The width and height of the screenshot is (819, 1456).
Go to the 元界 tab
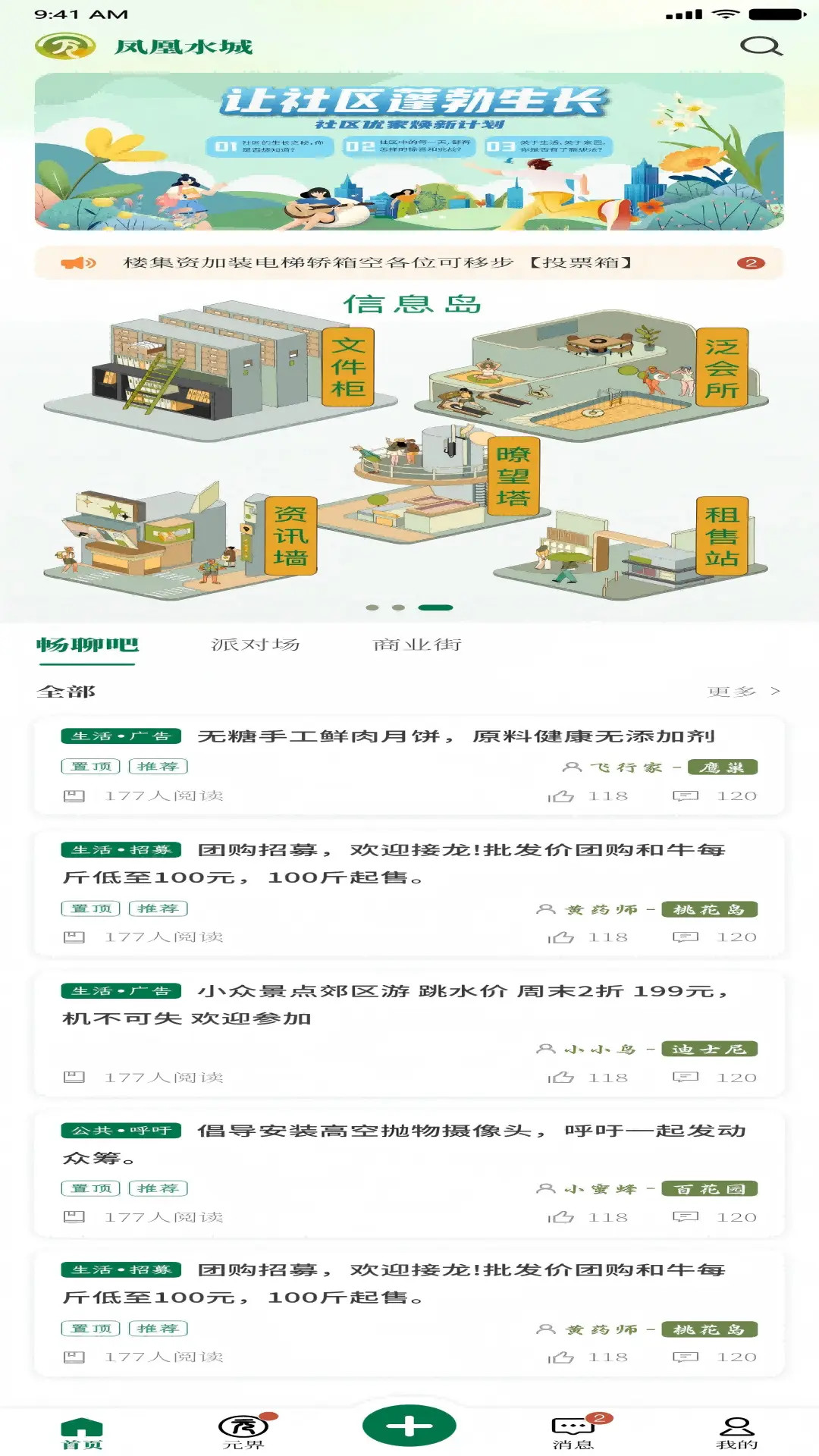pyautogui.click(x=243, y=1431)
